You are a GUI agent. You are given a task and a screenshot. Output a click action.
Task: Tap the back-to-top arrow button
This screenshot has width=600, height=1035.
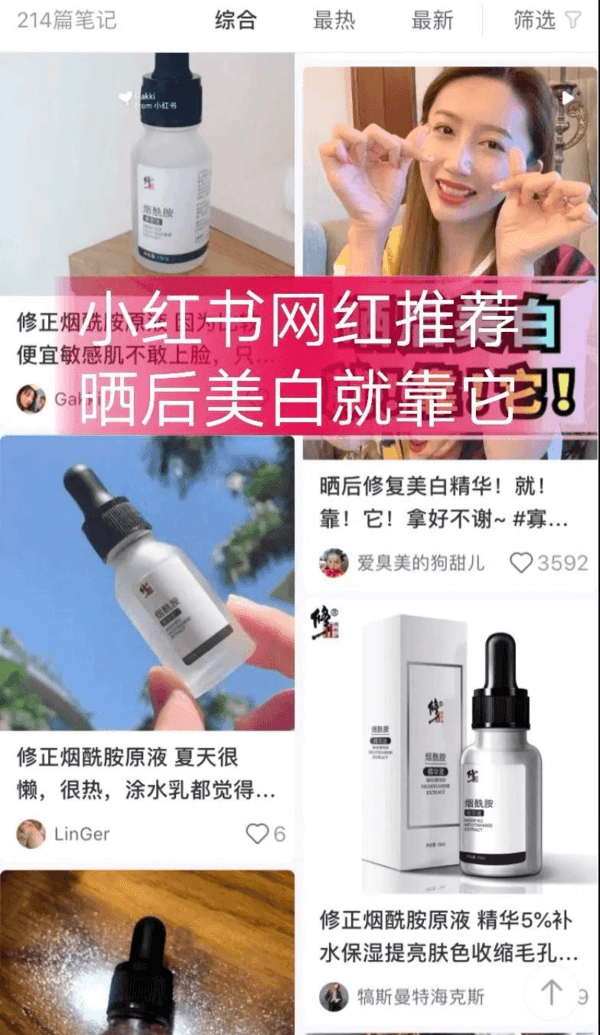(x=551, y=991)
